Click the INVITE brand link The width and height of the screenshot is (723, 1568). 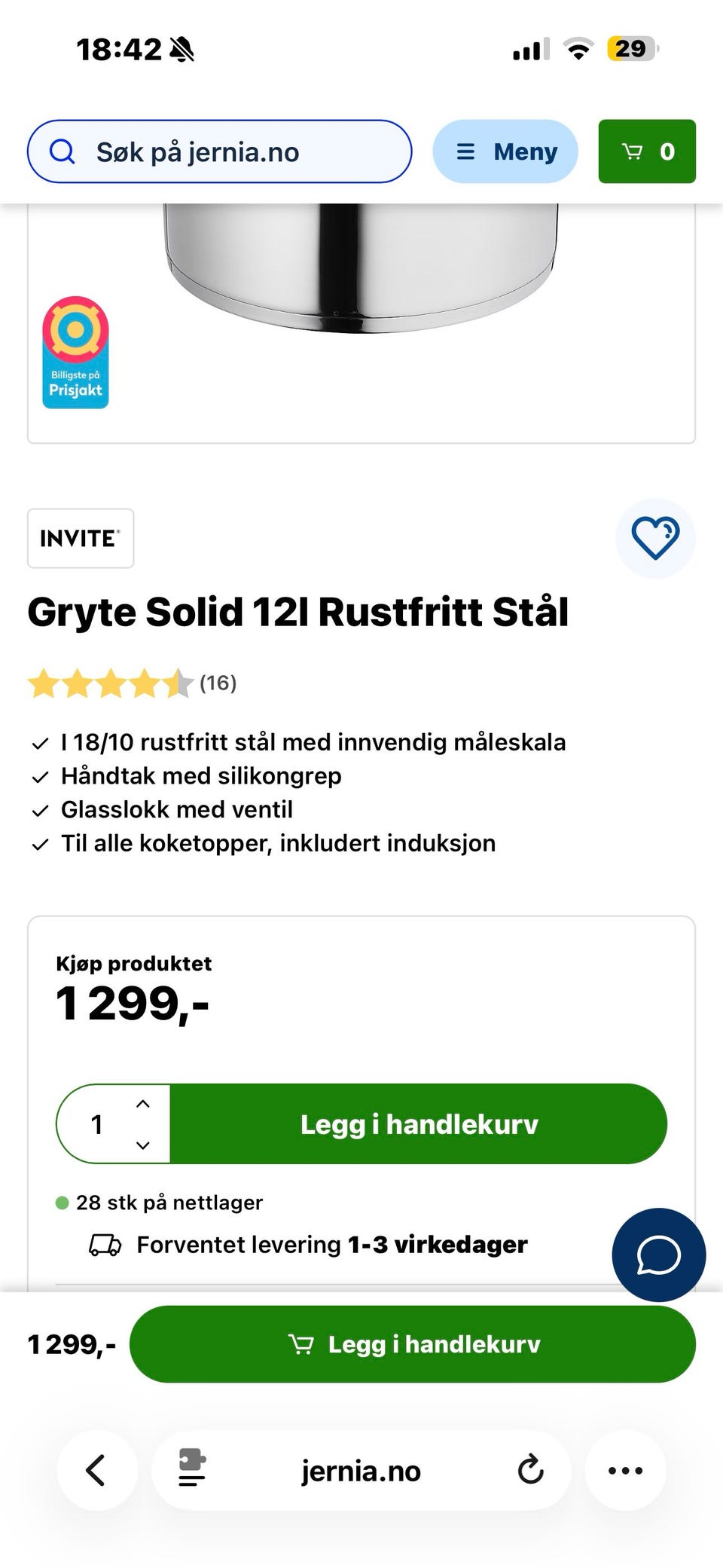click(x=80, y=537)
